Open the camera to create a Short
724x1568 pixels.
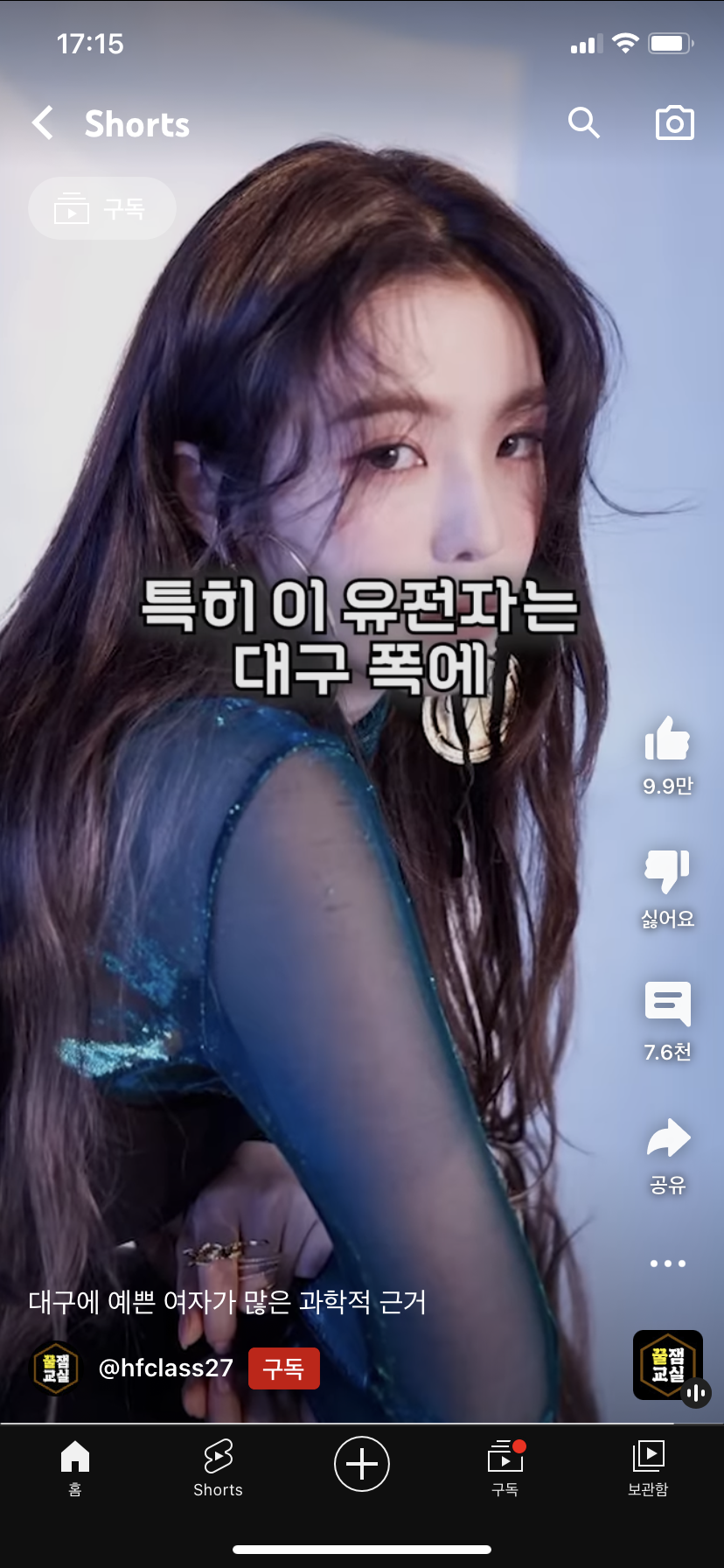click(x=674, y=123)
